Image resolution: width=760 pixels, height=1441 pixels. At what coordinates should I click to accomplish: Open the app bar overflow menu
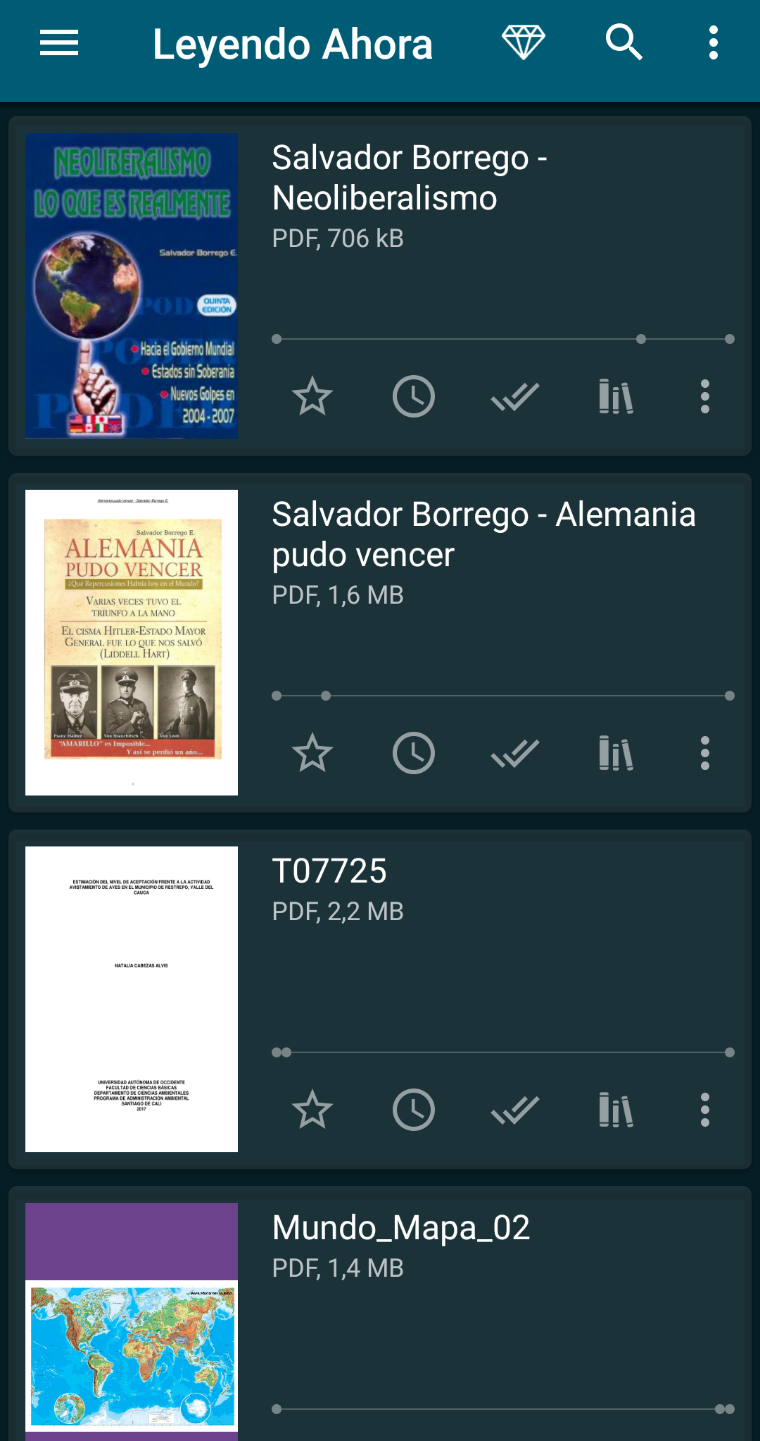(713, 43)
